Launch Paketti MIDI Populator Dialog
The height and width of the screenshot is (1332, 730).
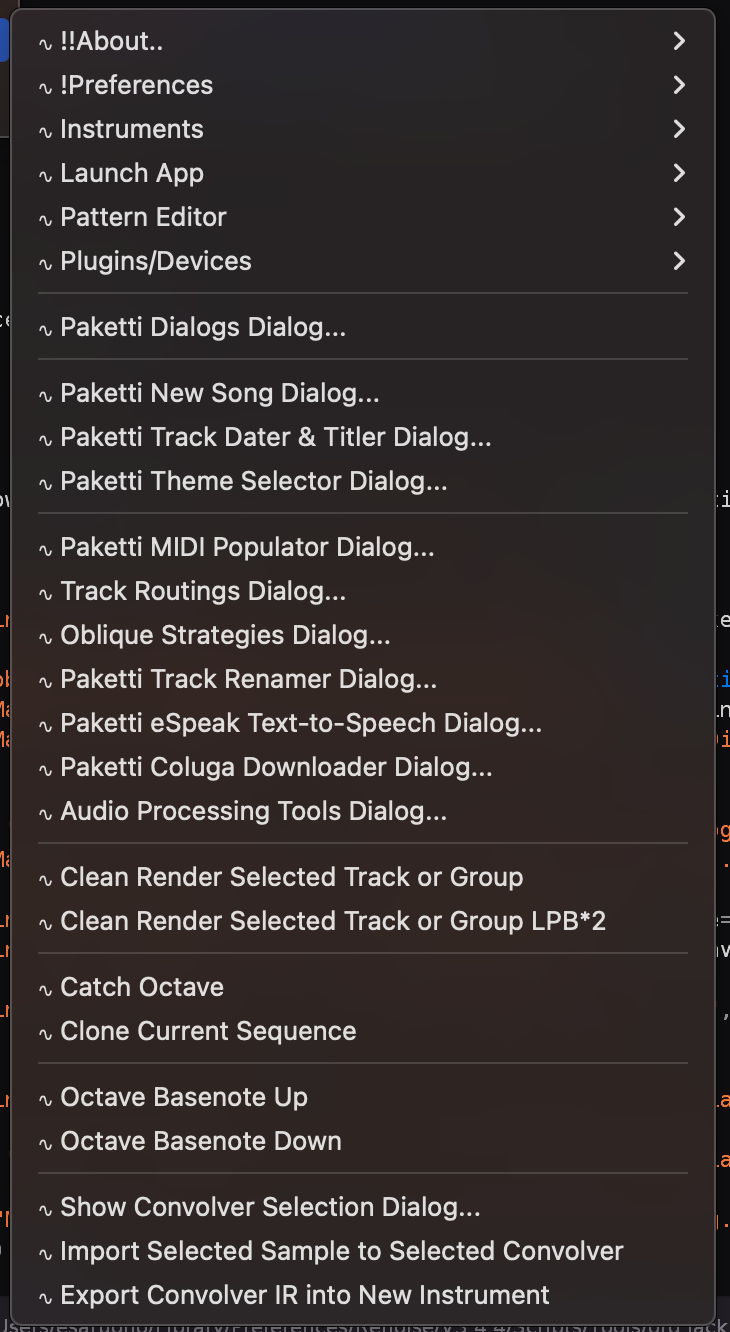247,547
